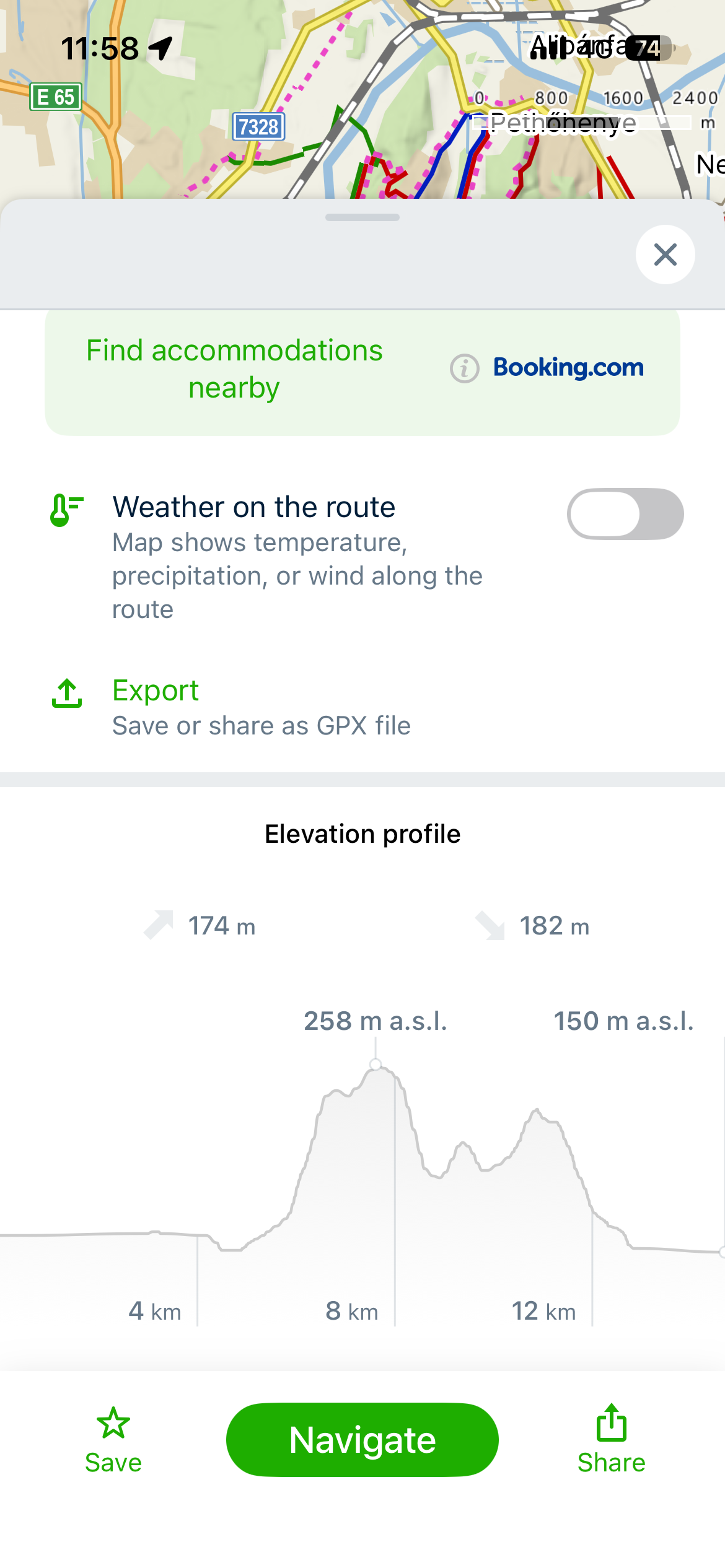The image size is (725, 1568).
Task: Select Export to save as GPX file
Action: point(156,690)
